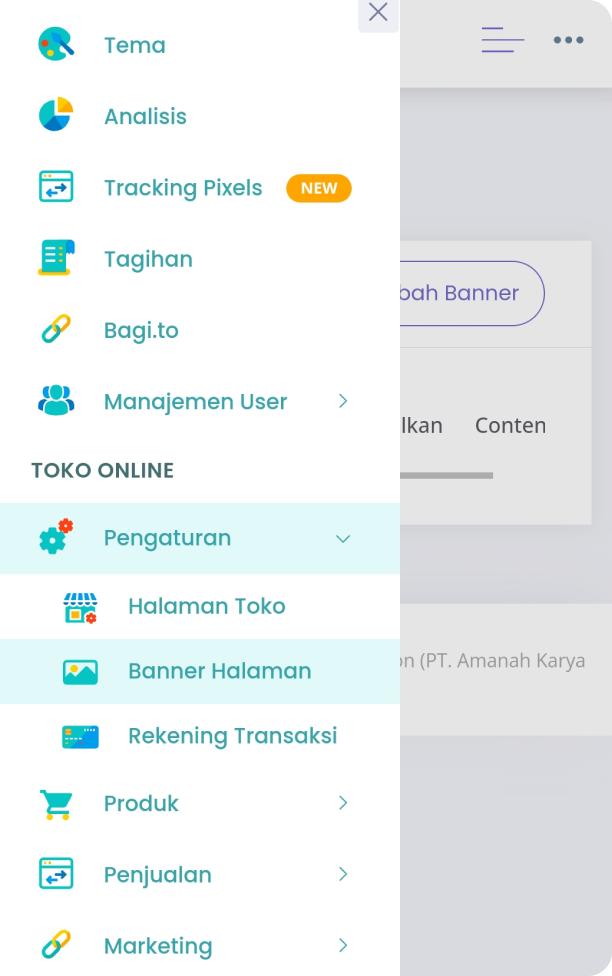Expand the Manajemen User submenu
This screenshot has width=612, height=976.
pos(195,402)
